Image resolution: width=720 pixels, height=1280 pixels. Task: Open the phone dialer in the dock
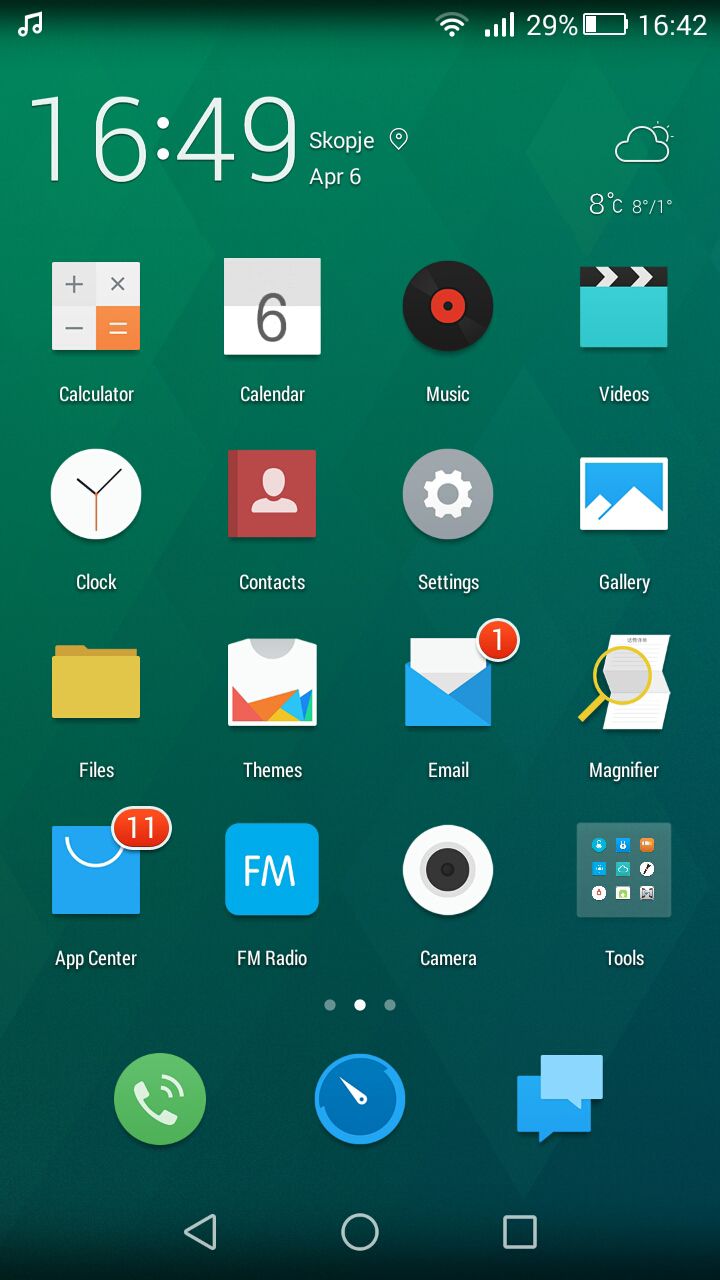click(x=160, y=1099)
